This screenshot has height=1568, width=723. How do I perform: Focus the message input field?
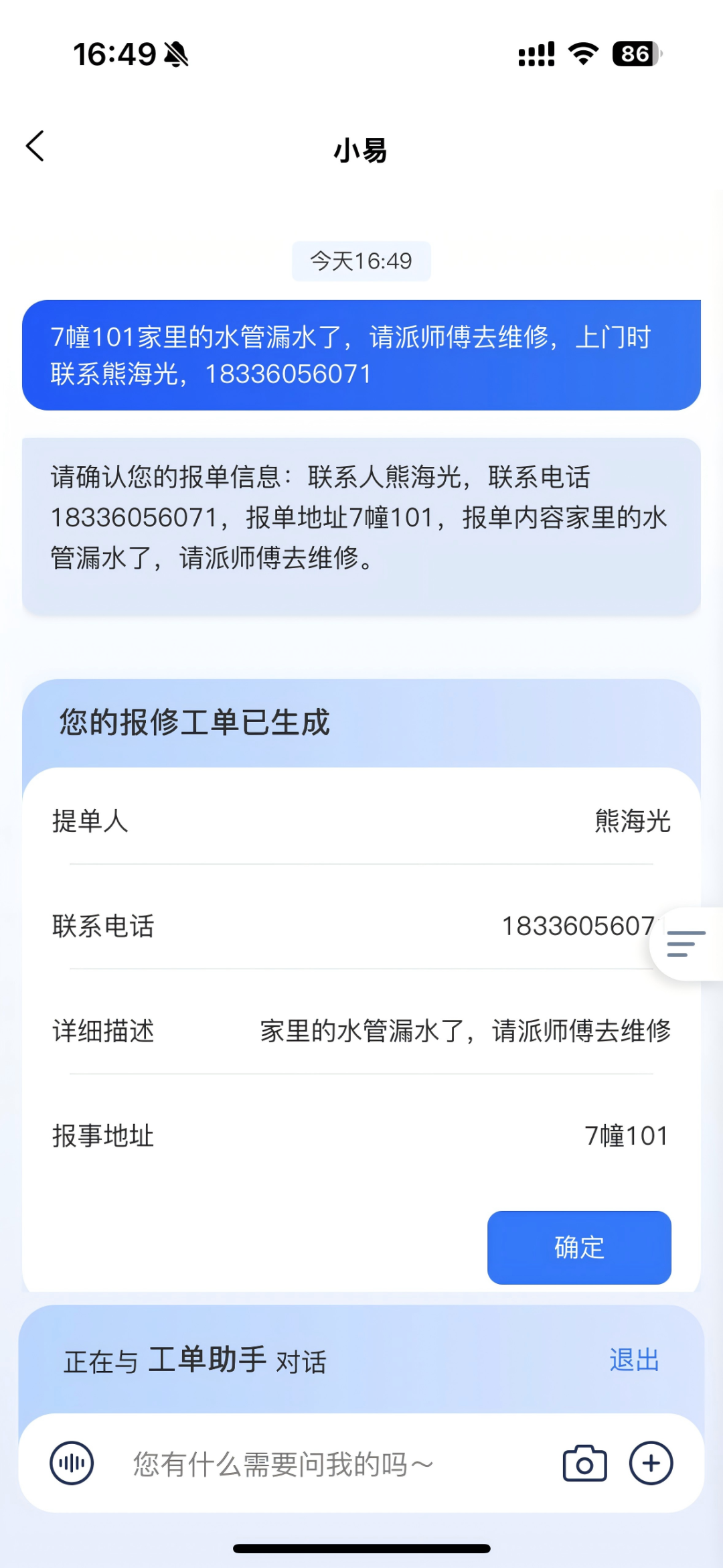(x=321, y=1464)
